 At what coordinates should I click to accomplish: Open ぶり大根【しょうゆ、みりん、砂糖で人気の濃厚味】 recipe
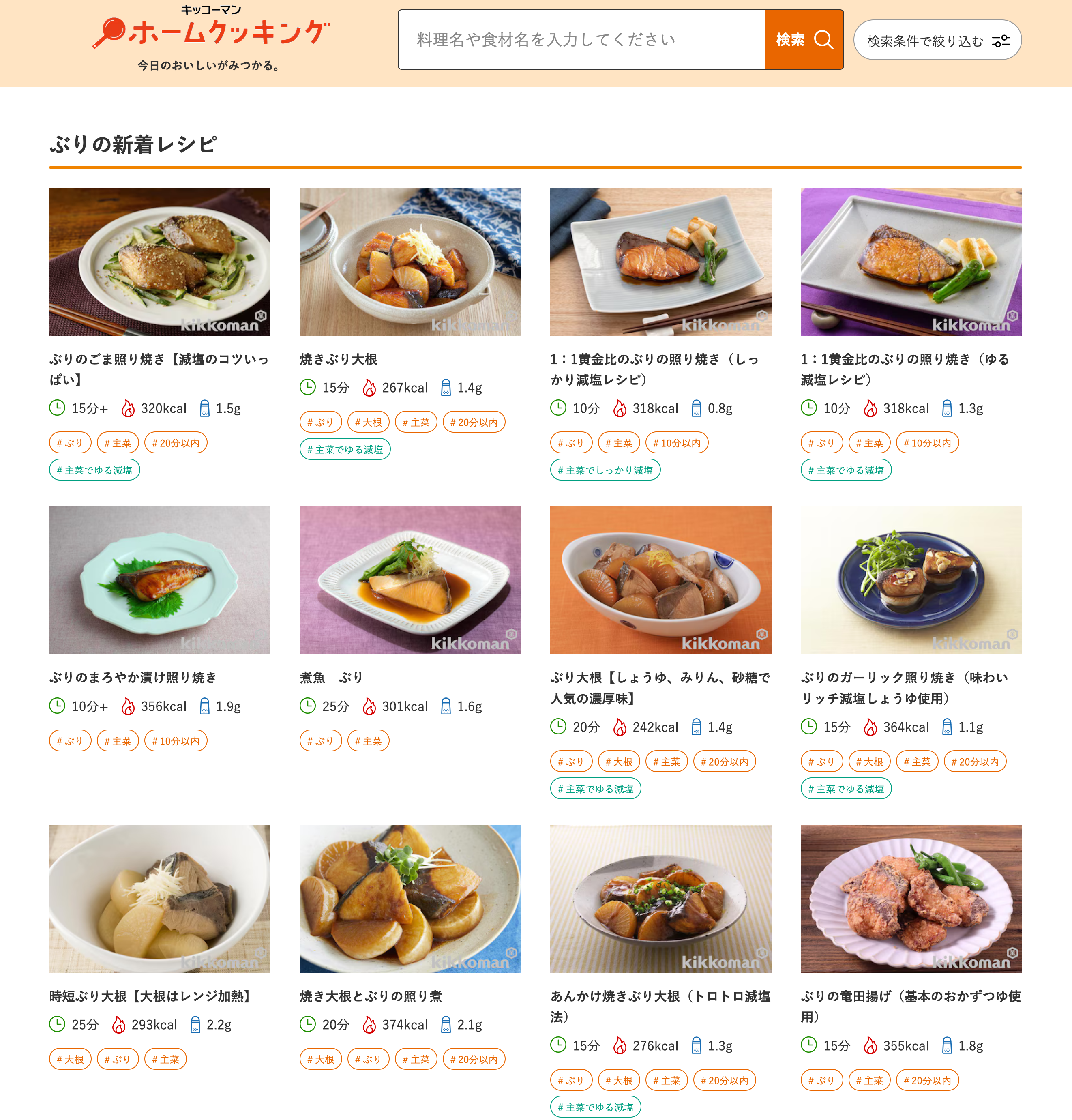coord(660,579)
